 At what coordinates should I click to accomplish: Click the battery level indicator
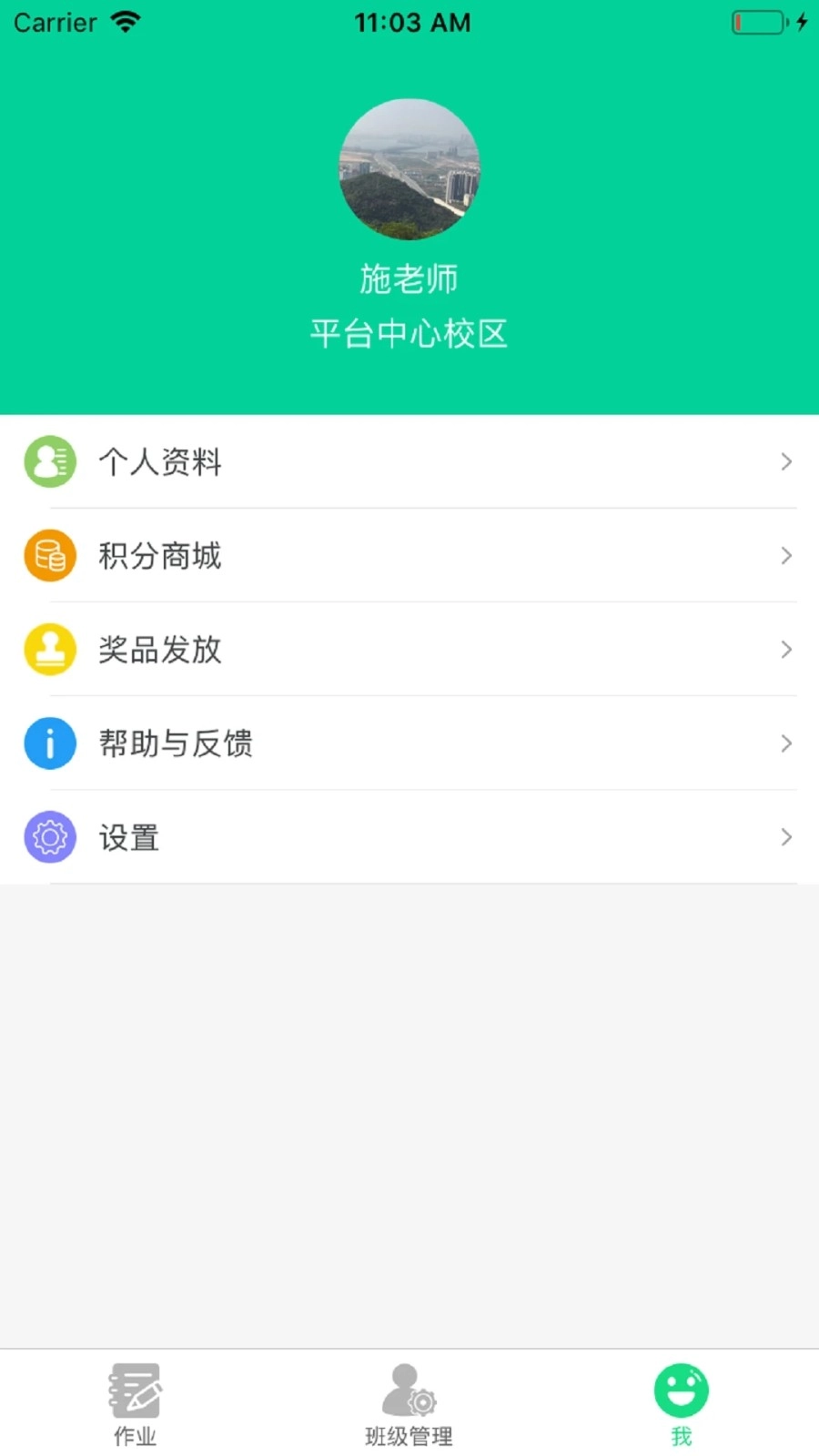pos(757,21)
